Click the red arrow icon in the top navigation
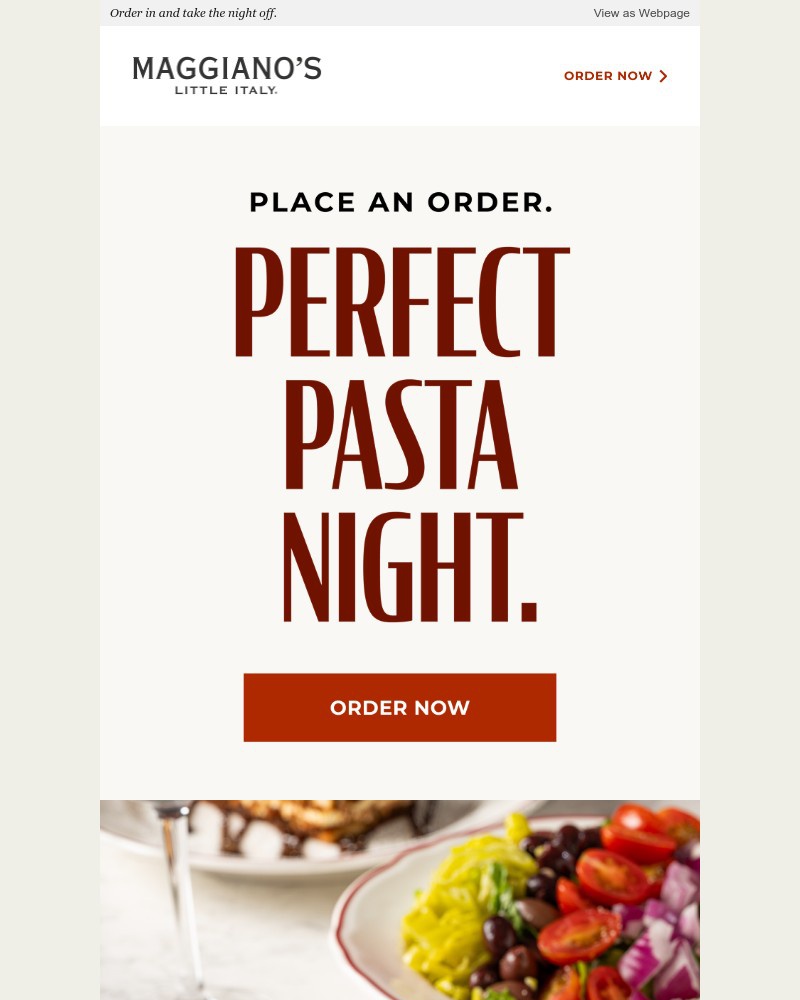The height and width of the screenshot is (1000, 800). (663, 76)
